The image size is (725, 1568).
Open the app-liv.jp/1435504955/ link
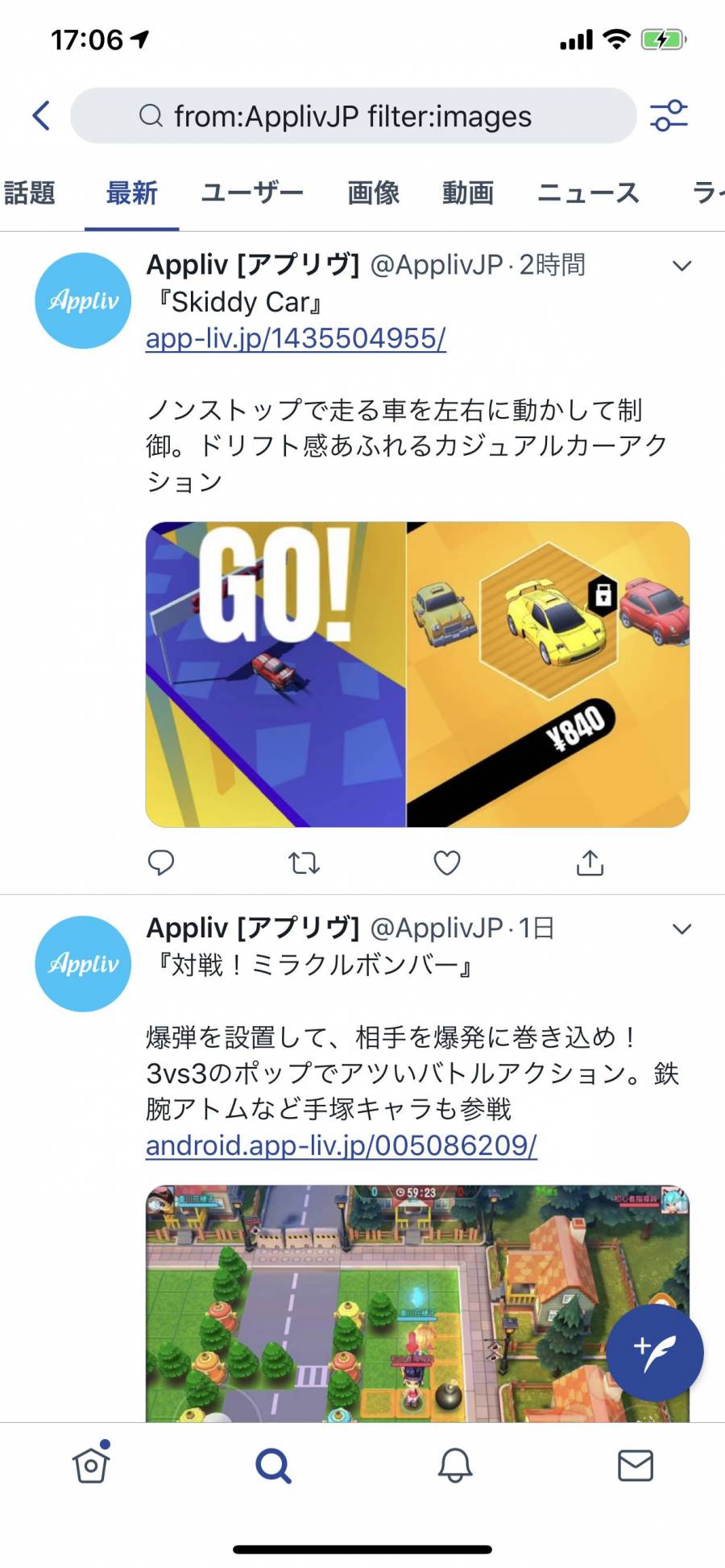296,338
